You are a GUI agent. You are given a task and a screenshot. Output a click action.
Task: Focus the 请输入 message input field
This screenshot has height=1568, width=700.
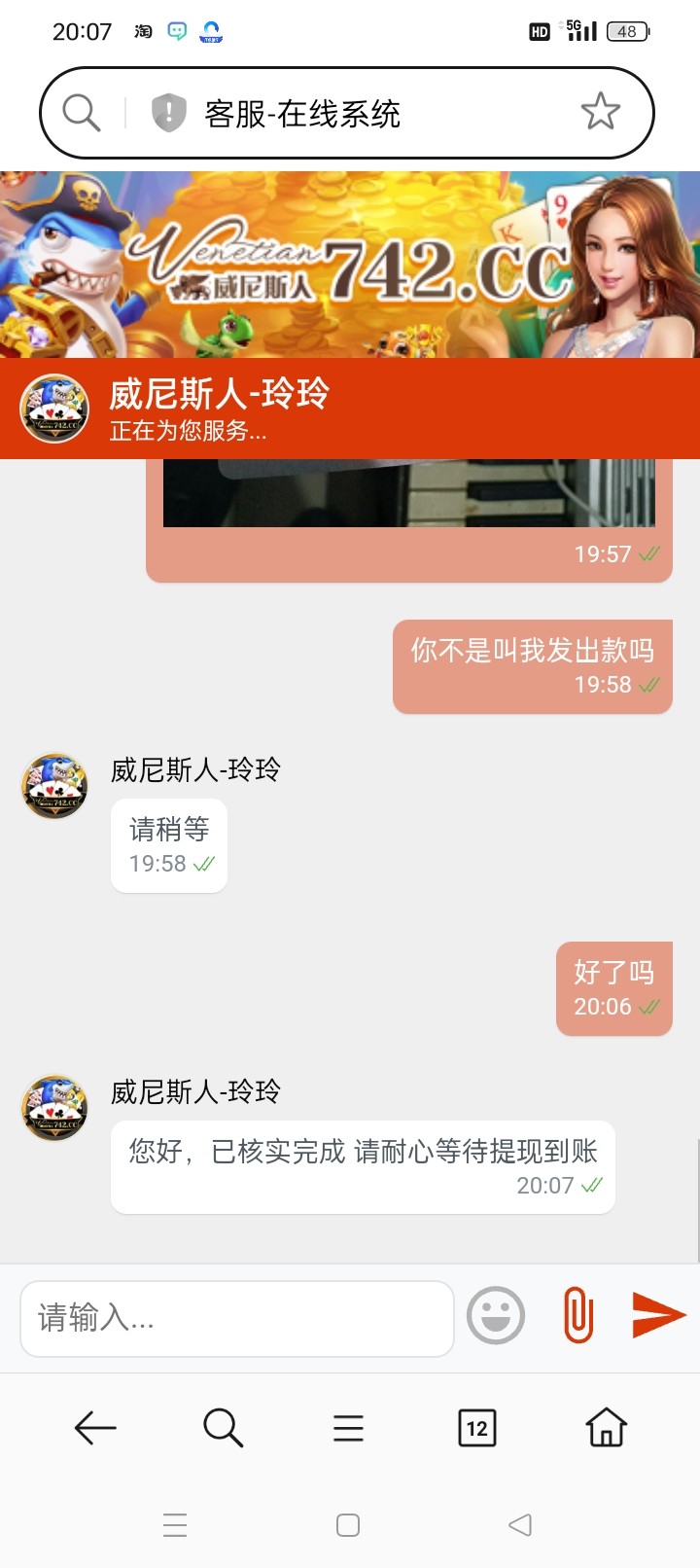[x=236, y=1318]
